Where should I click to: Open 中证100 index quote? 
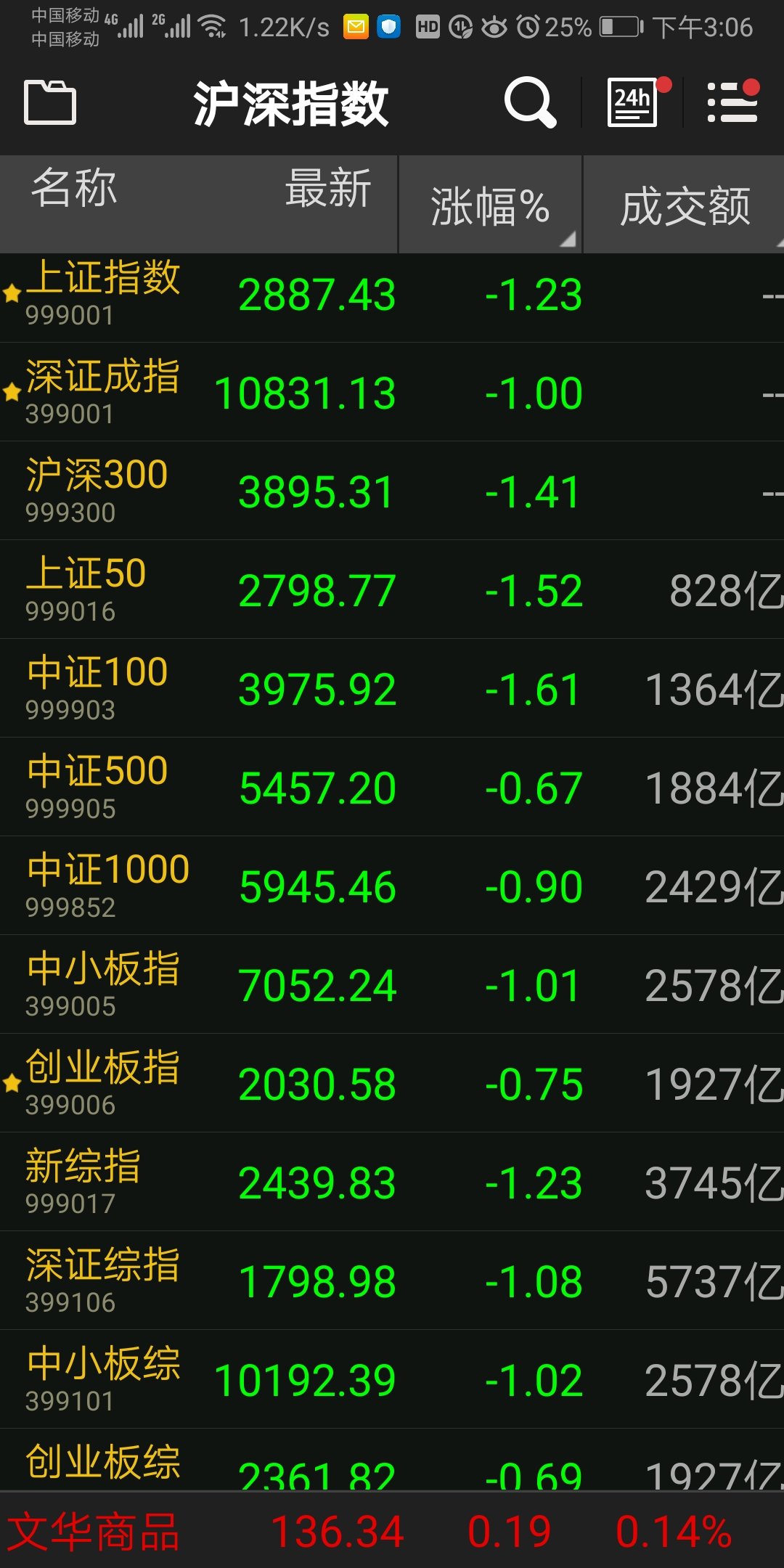click(392, 690)
